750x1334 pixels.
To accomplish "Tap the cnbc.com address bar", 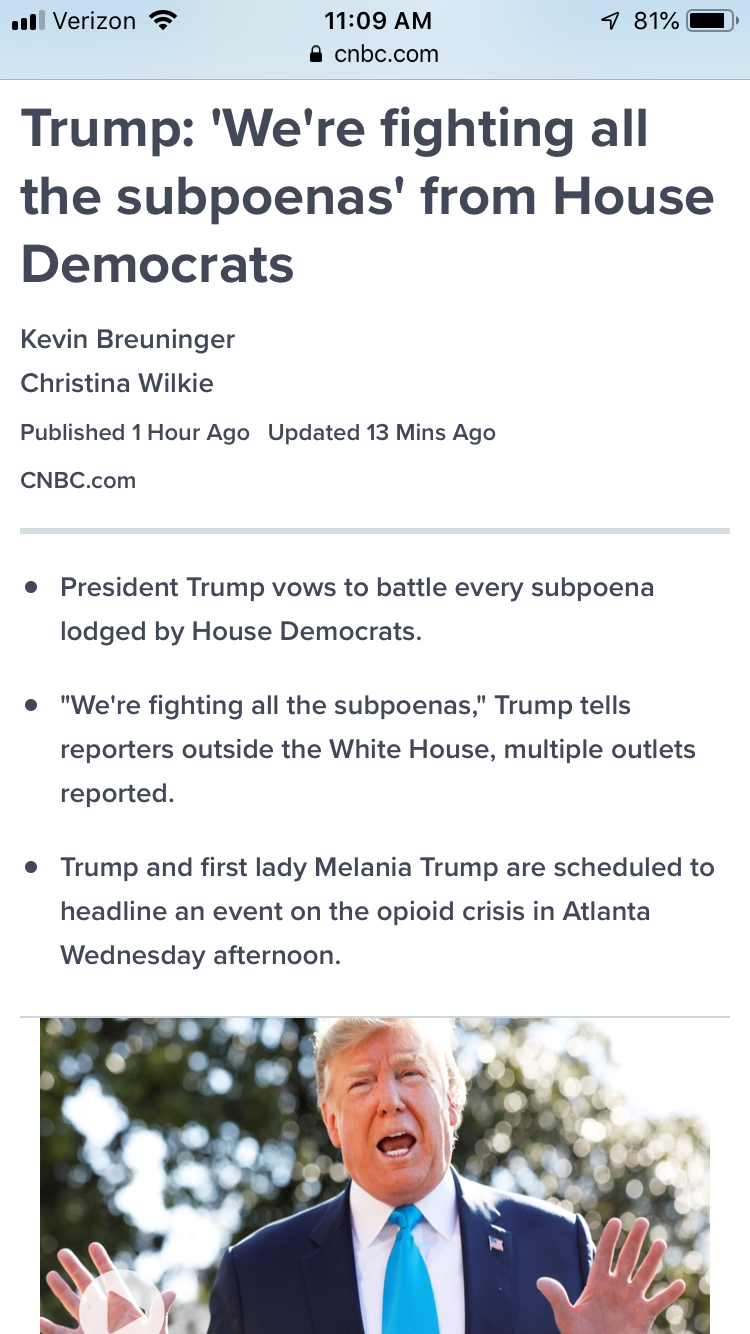I will [375, 54].
